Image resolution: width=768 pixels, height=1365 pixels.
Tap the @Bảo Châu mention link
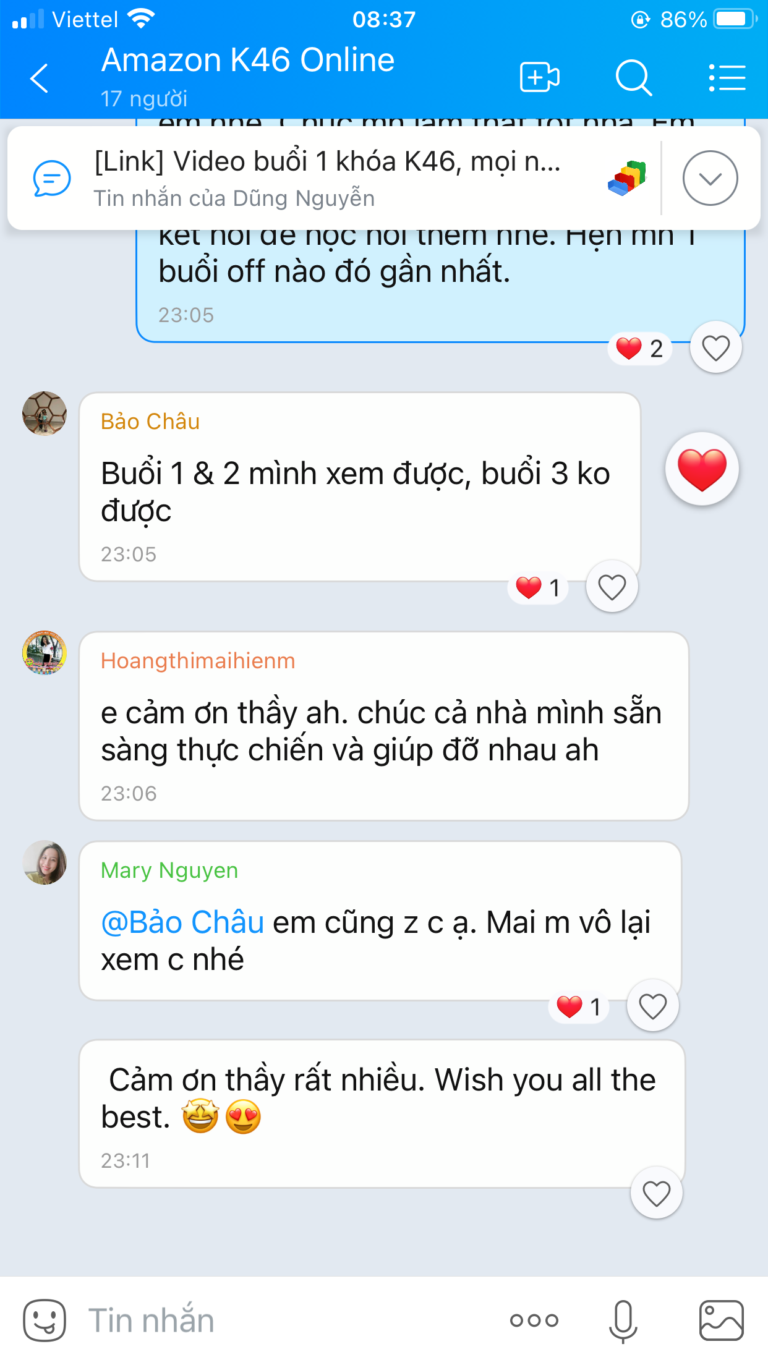tap(182, 922)
